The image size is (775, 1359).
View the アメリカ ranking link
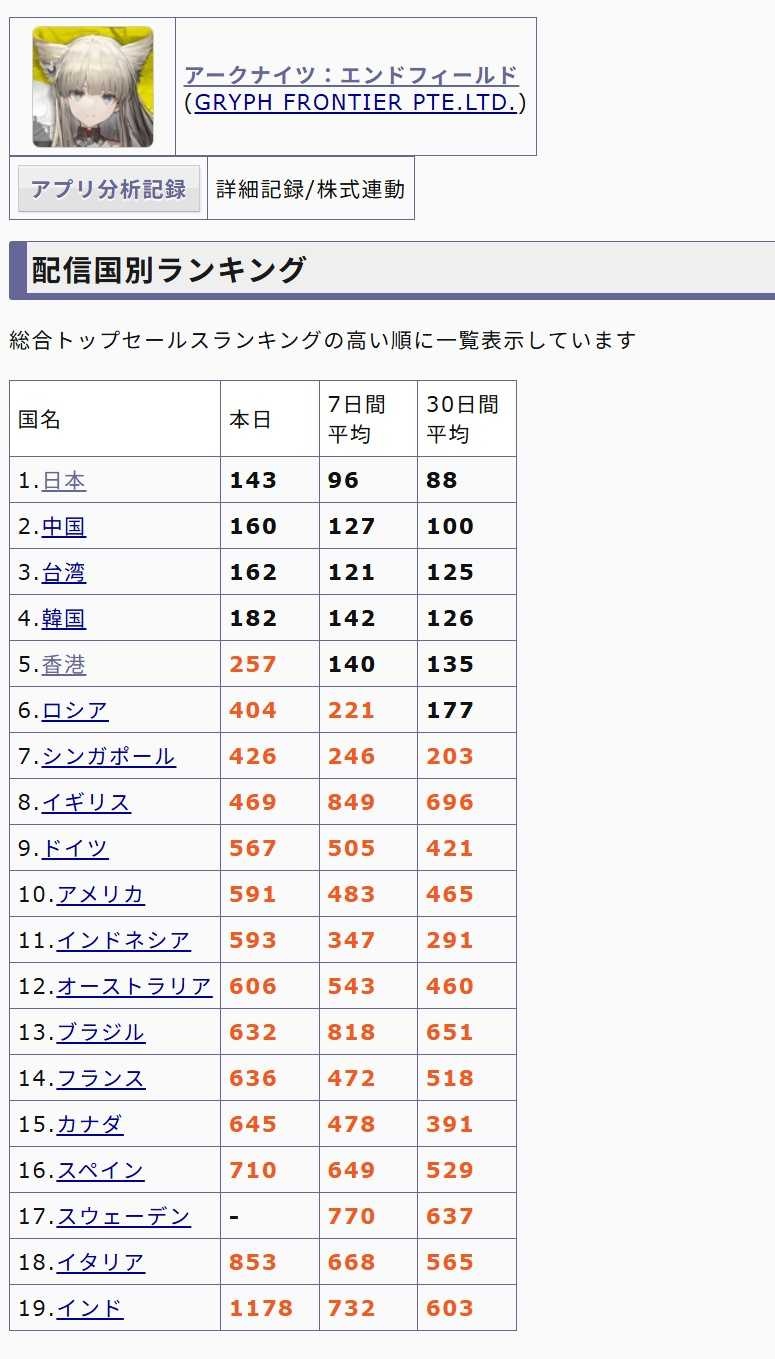point(101,895)
